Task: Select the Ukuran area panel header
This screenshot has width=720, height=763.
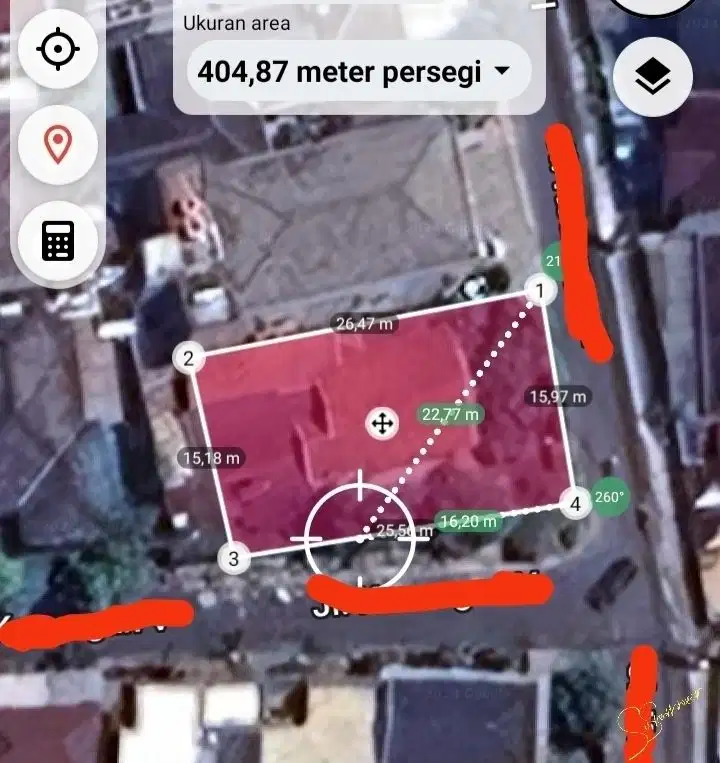Action: (x=238, y=25)
